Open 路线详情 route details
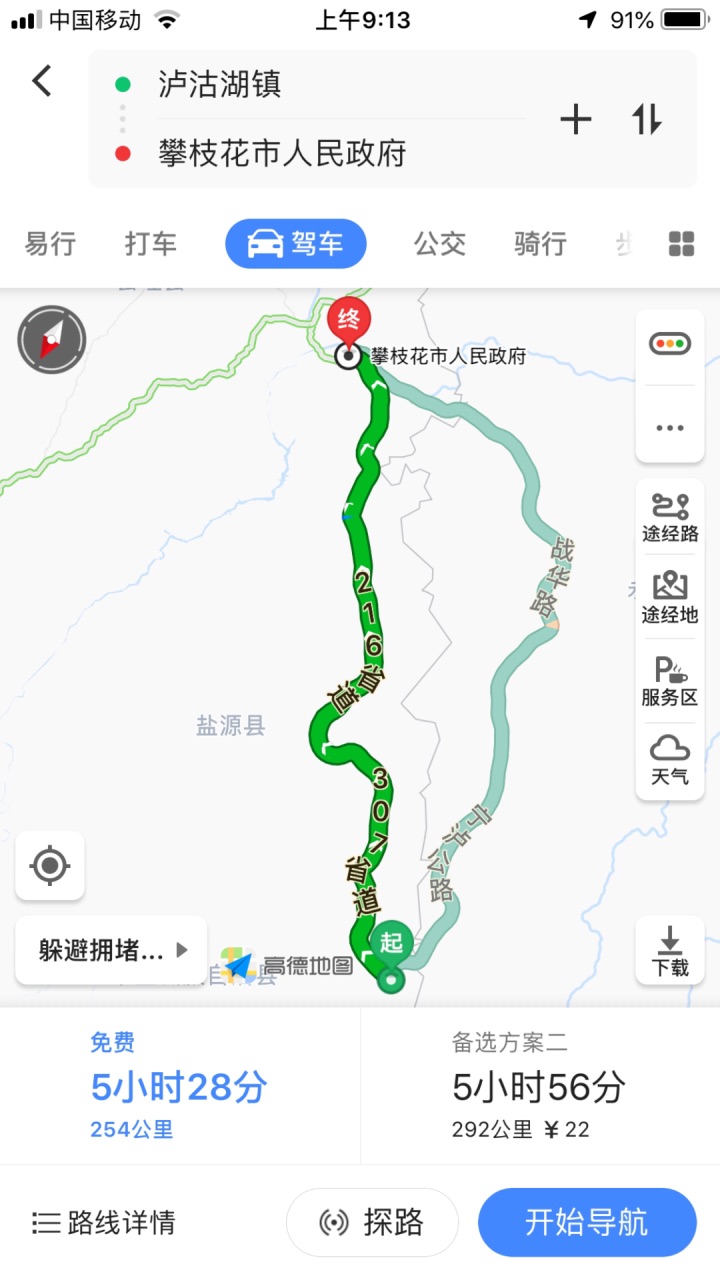The image size is (720, 1280). (x=104, y=1222)
